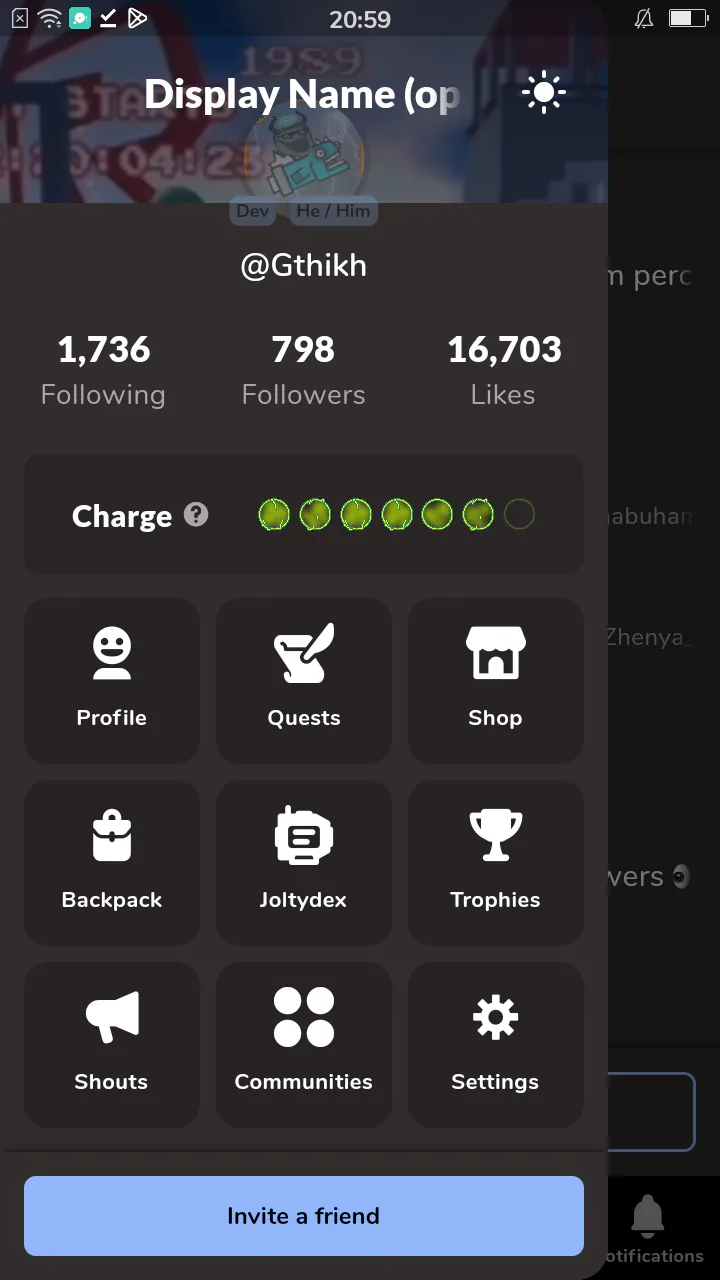720x1280 pixels.
Task: Toggle the light theme sun icon
Action: (x=543, y=94)
